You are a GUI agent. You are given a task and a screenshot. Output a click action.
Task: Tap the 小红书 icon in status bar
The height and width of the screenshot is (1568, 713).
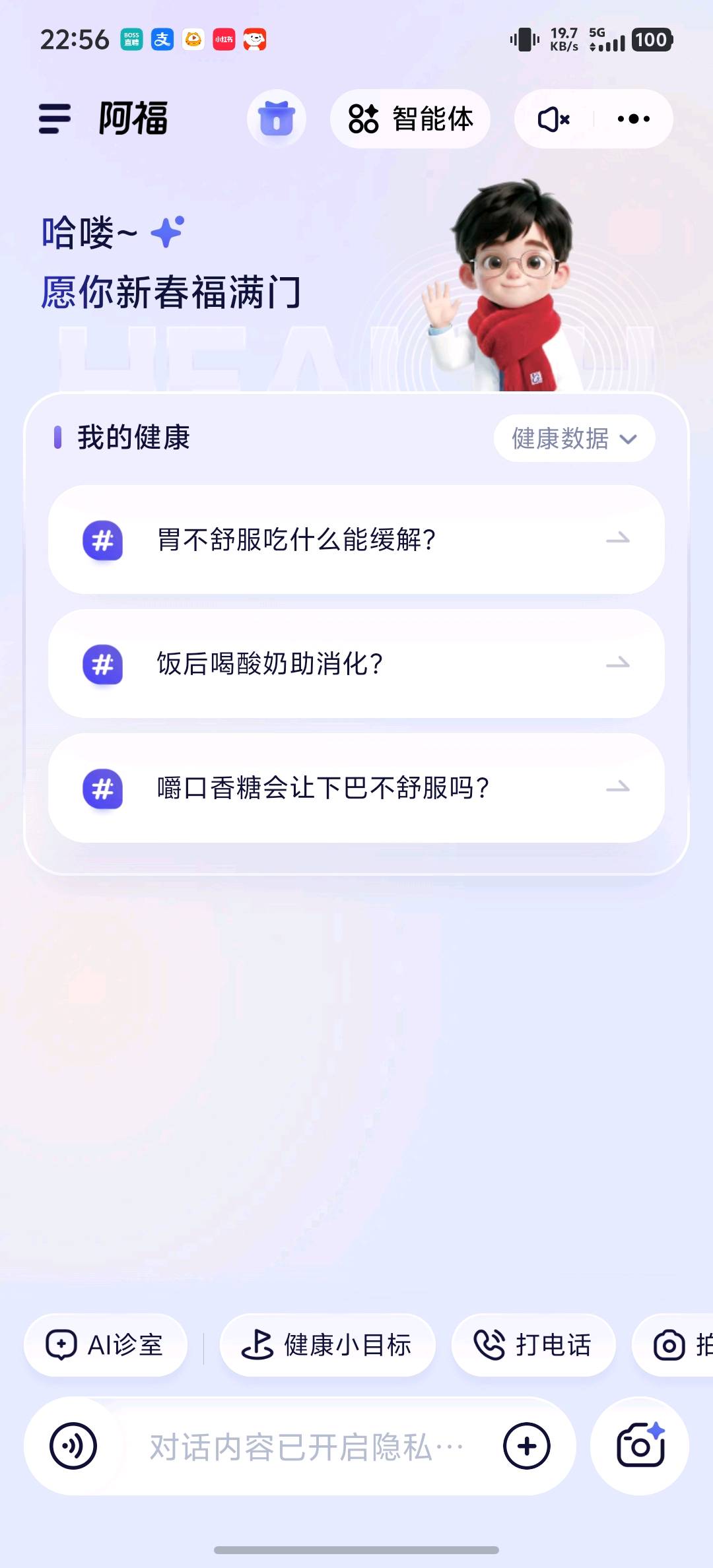224,39
